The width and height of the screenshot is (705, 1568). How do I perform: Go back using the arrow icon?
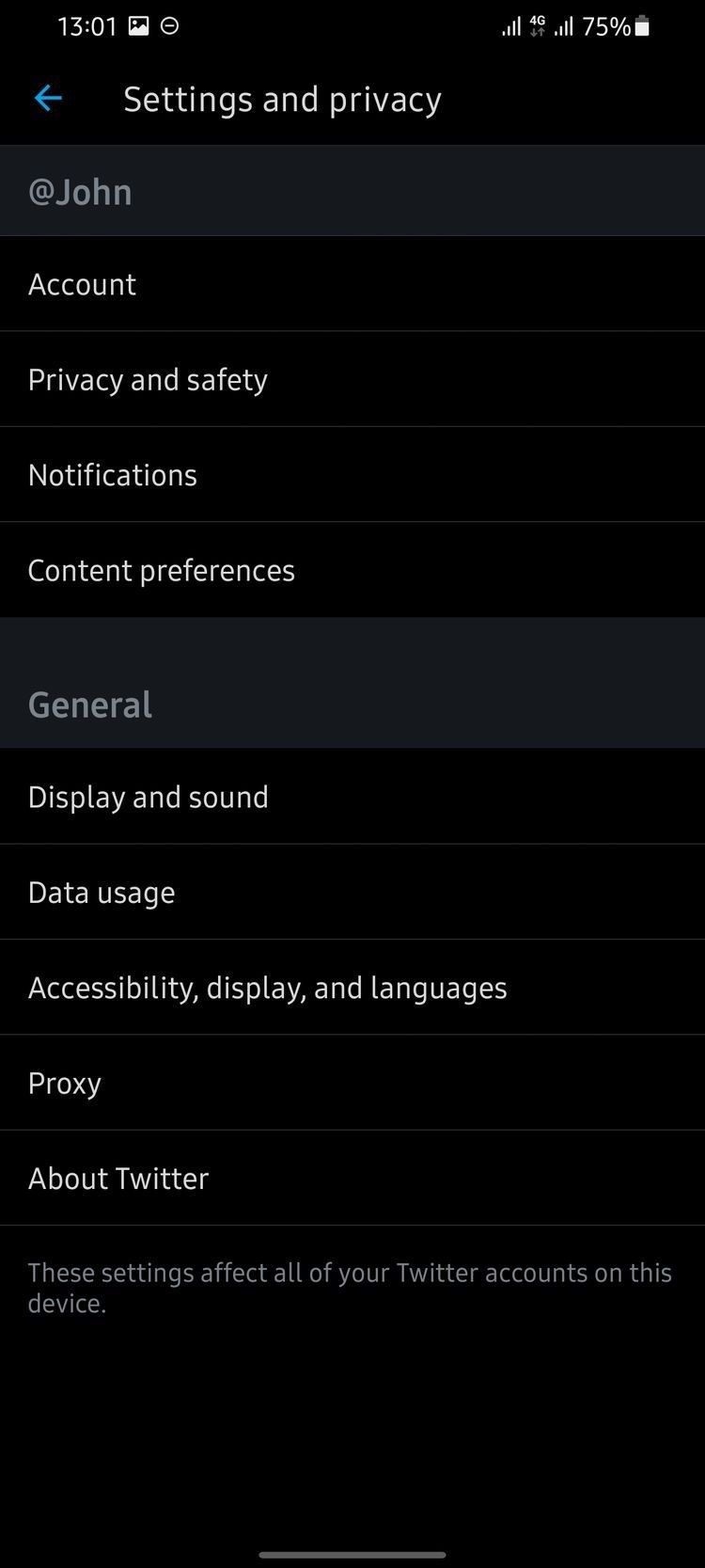(48, 98)
